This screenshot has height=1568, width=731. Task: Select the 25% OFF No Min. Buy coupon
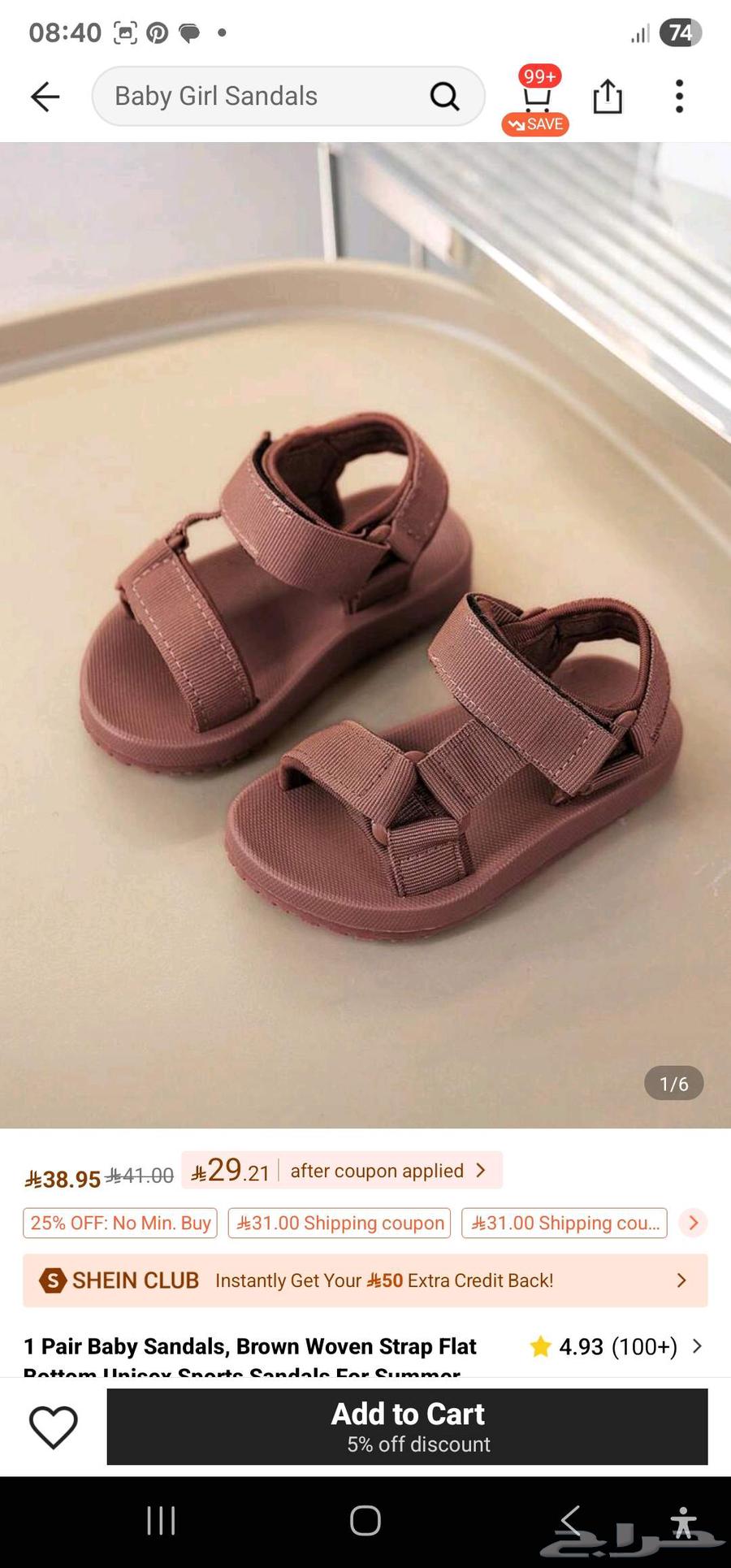coord(120,1223)
